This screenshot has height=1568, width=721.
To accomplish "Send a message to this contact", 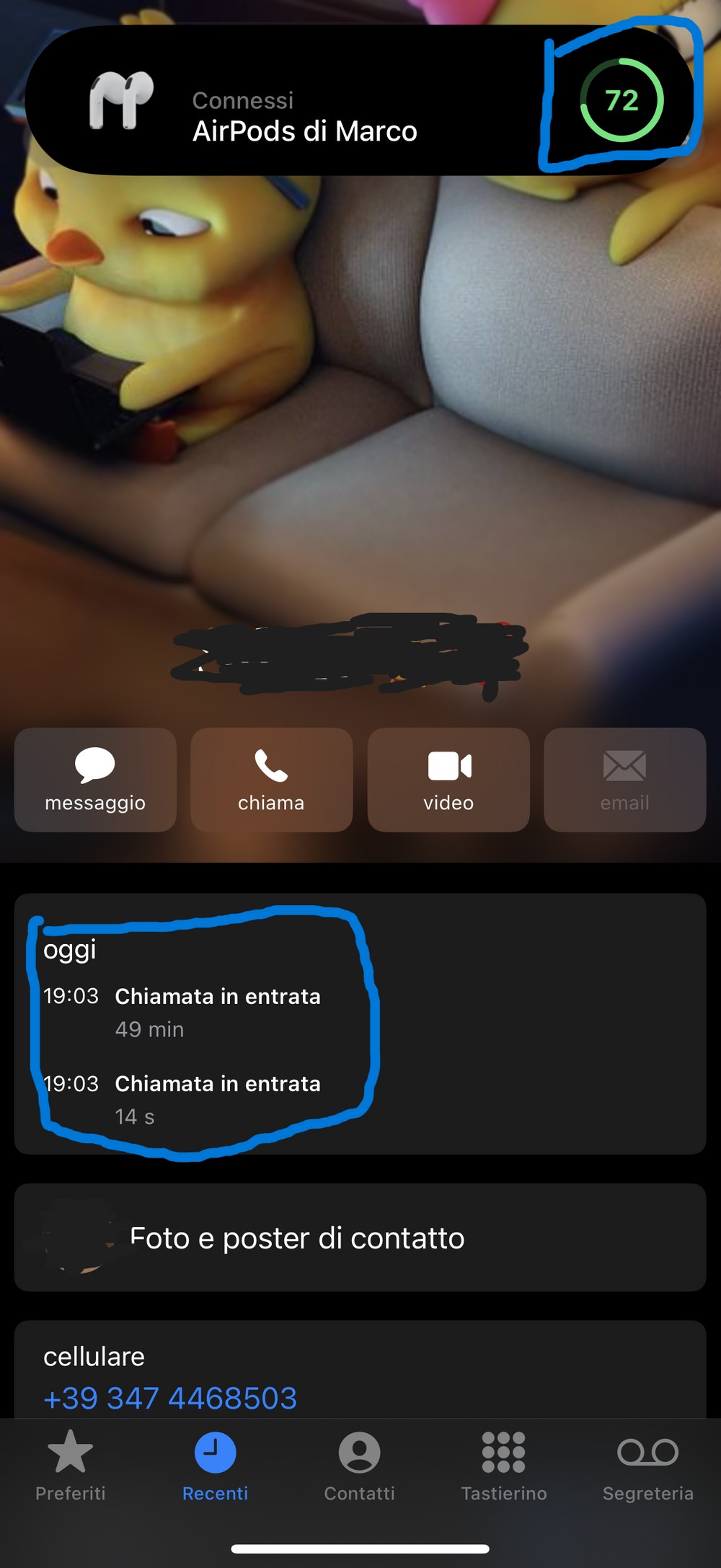I will point(95,780).
